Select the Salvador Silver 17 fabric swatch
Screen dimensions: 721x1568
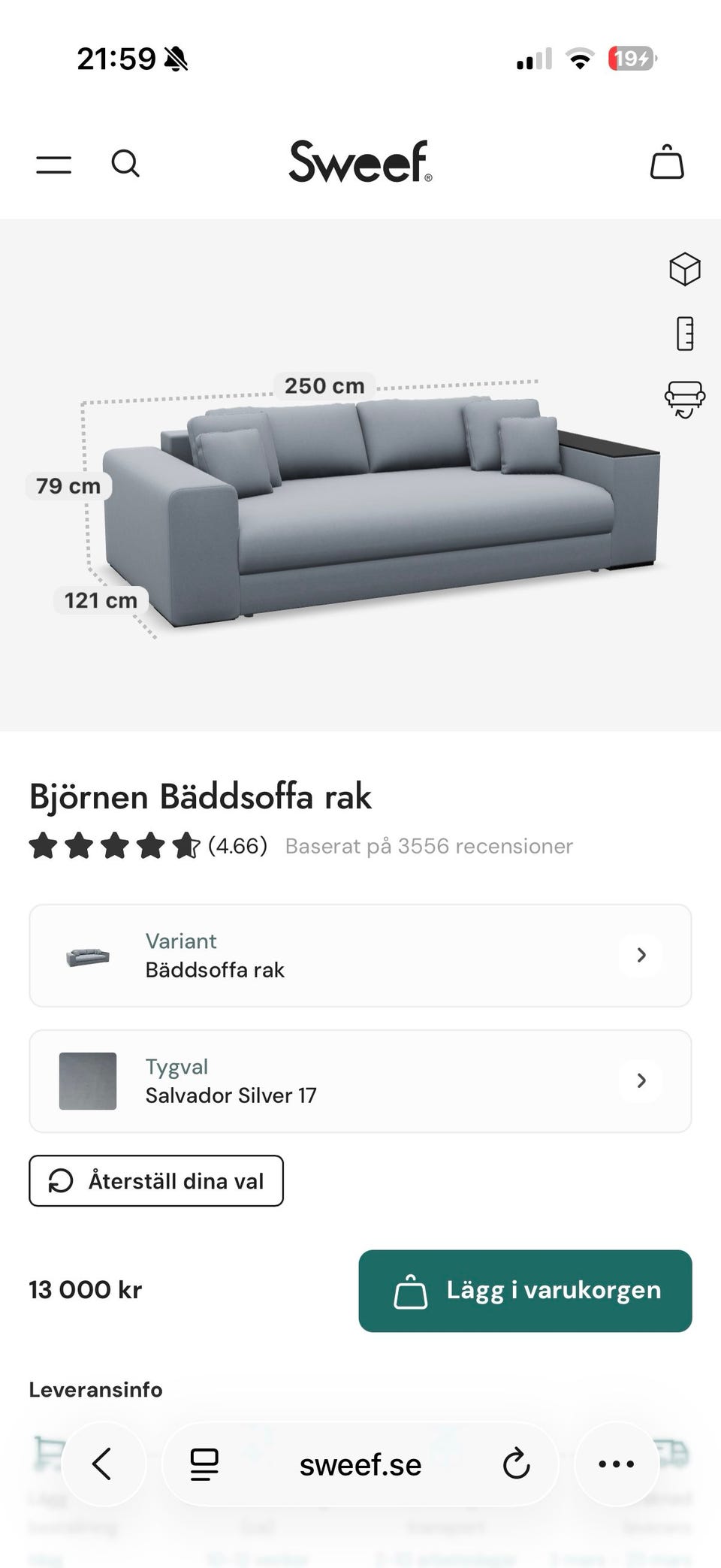click(x=88, y=1080)
